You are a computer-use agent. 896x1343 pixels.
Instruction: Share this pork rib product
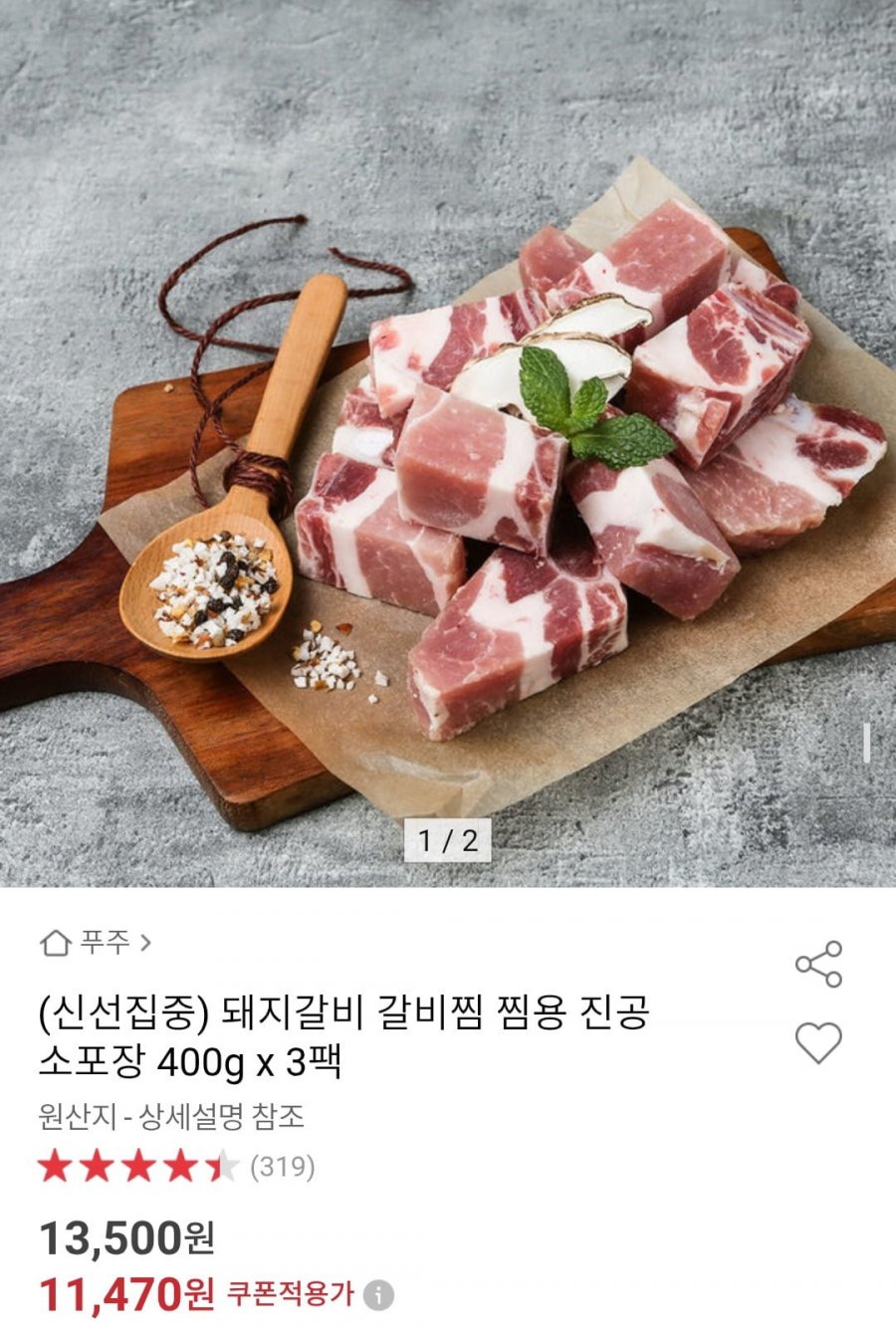tap(818, 964)
